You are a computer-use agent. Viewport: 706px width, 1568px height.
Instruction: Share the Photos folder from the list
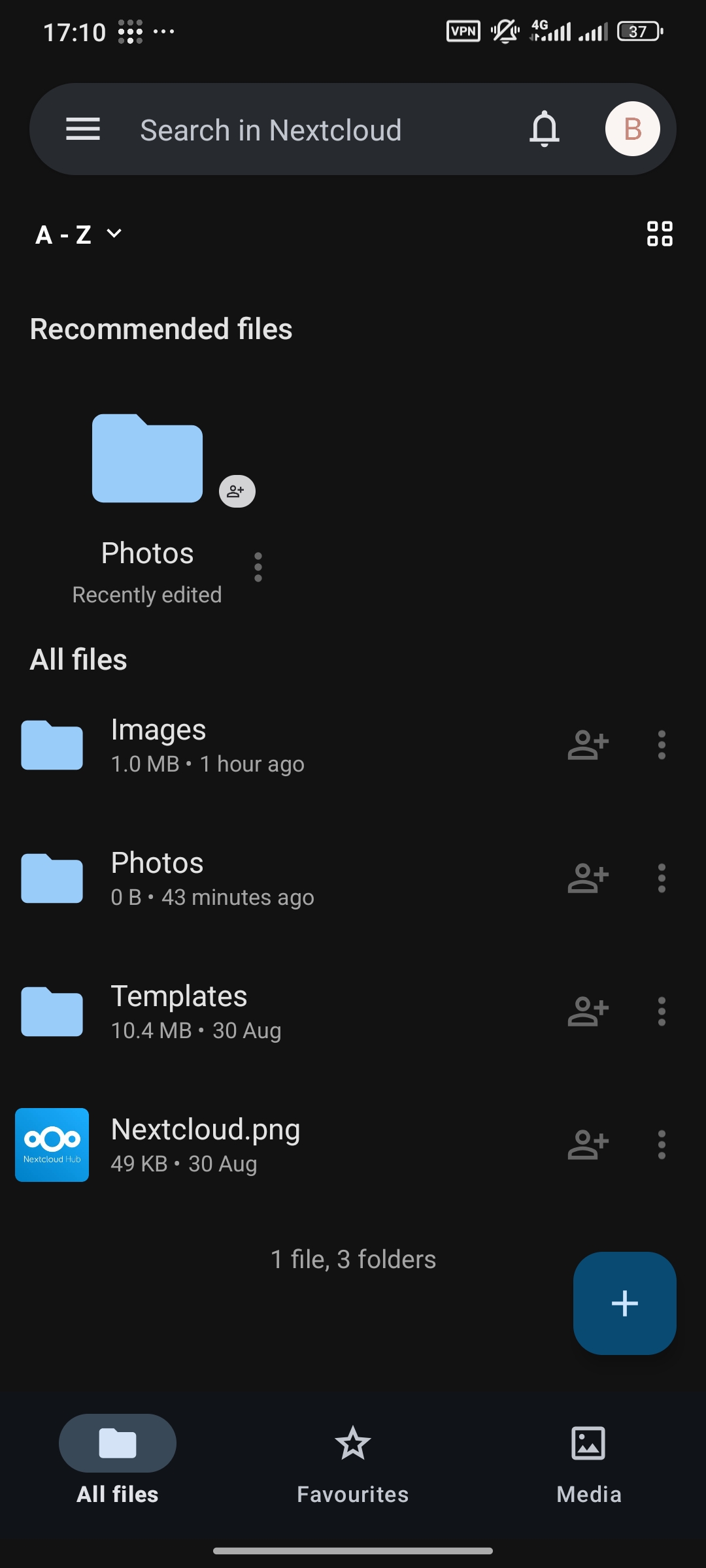coord(588,878)
